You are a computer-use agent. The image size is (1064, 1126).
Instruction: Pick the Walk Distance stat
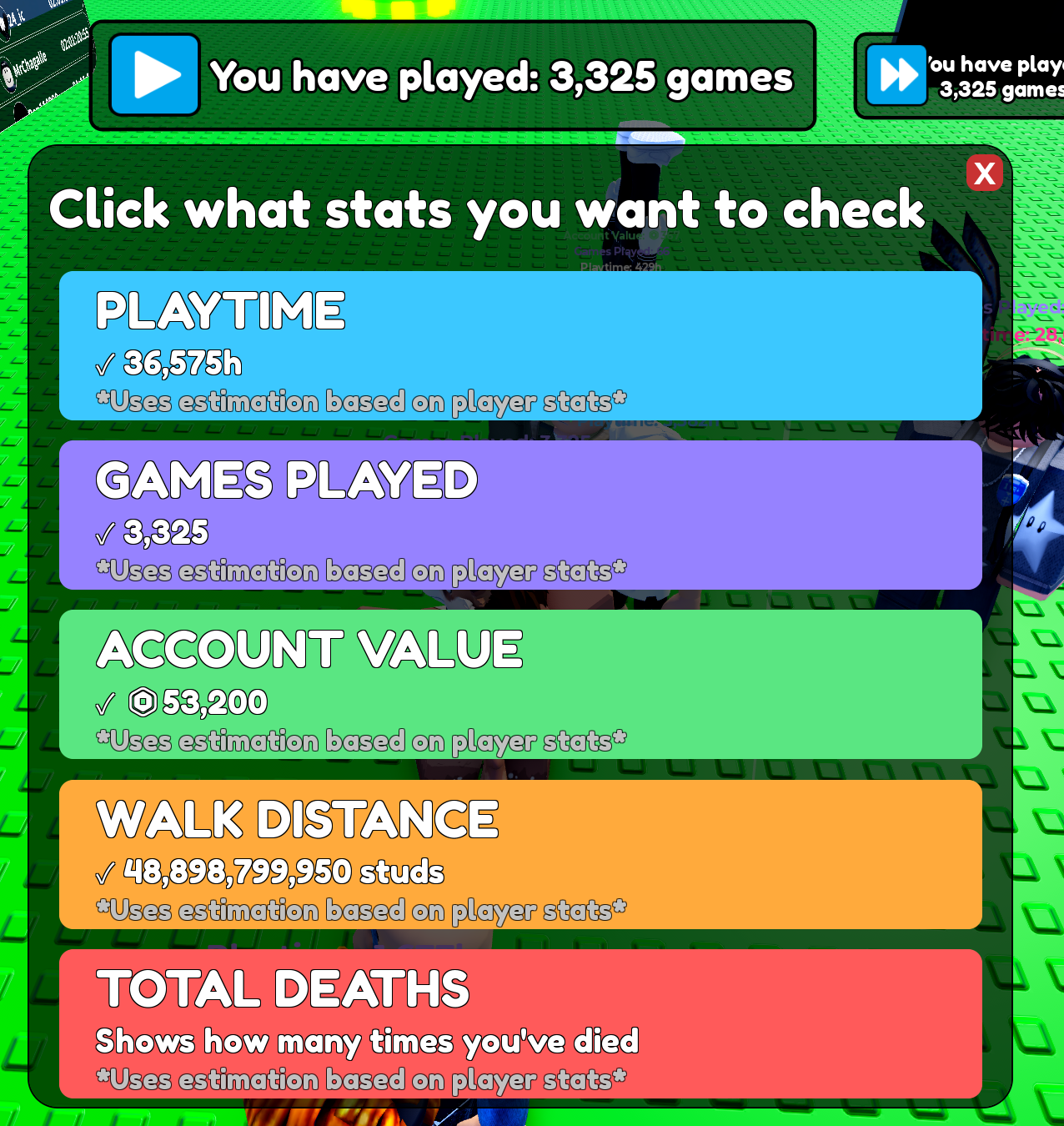click(520, 854)
